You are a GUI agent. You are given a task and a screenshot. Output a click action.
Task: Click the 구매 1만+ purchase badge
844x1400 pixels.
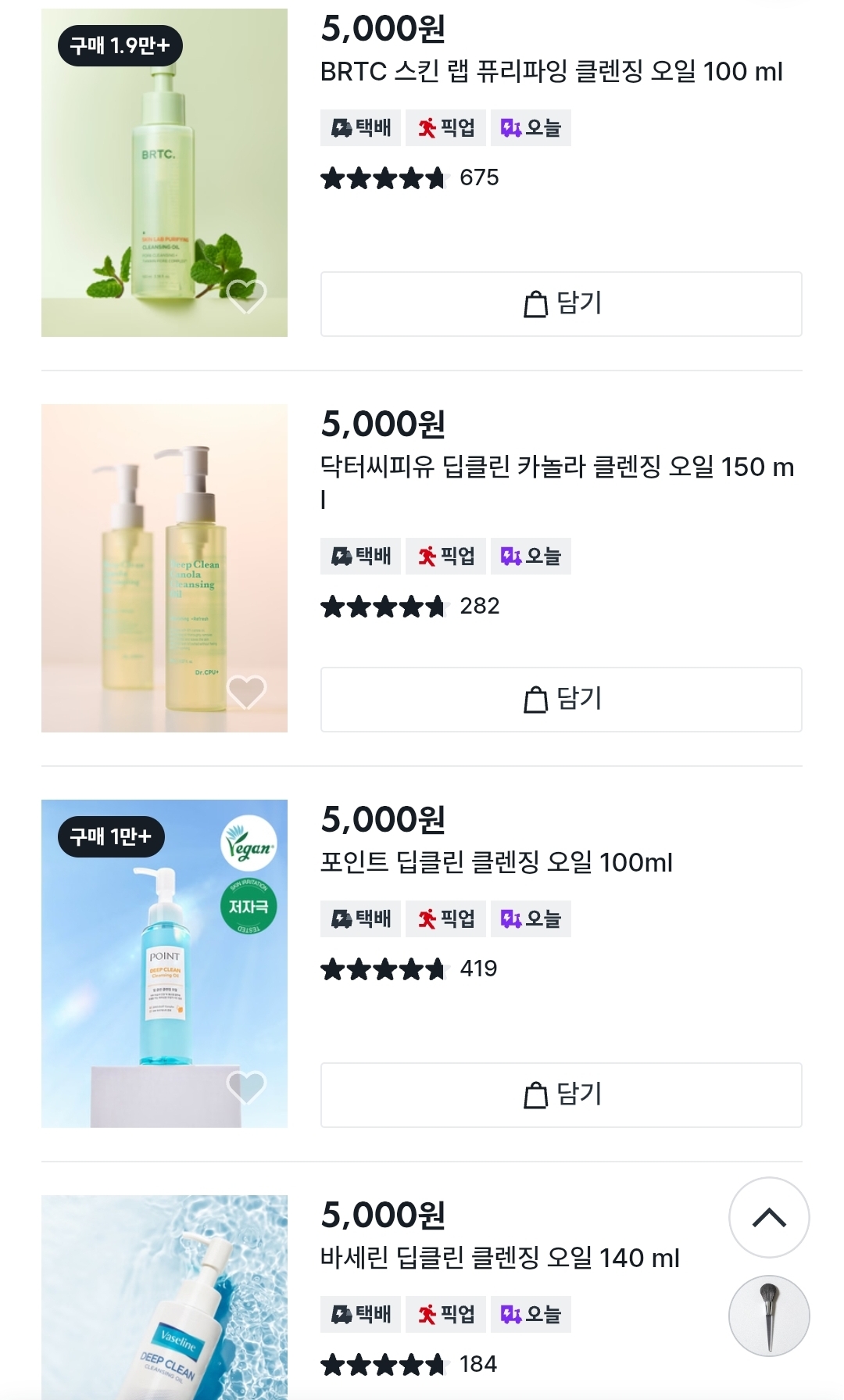click(113, 836)
